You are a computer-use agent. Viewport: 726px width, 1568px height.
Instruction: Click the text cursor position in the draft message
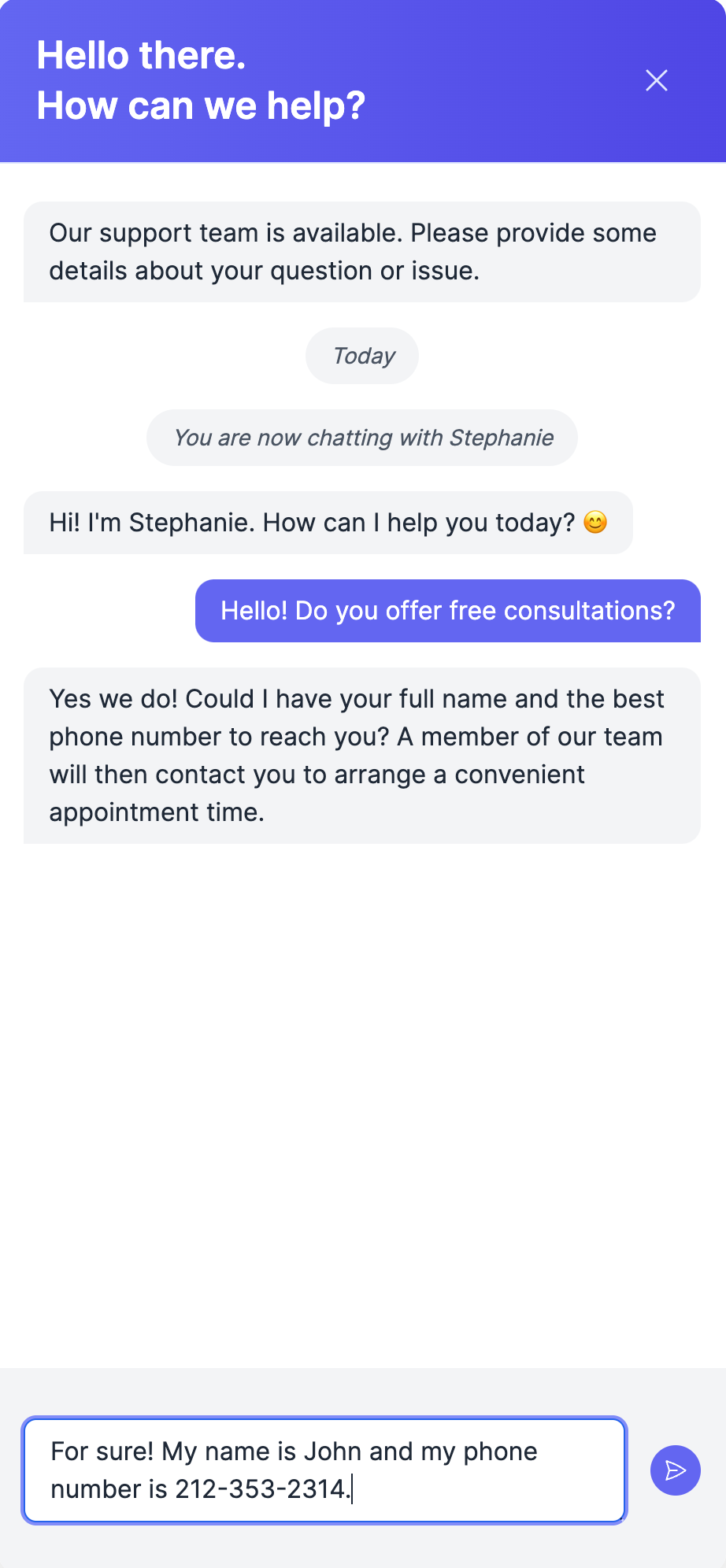point(352,1489)
